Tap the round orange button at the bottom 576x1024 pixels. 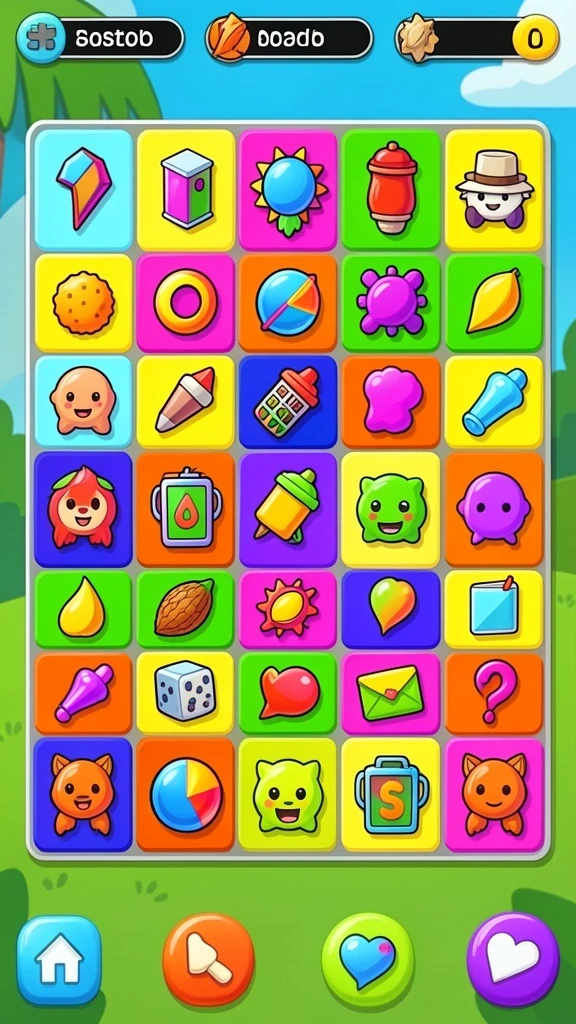click(208, 959)
